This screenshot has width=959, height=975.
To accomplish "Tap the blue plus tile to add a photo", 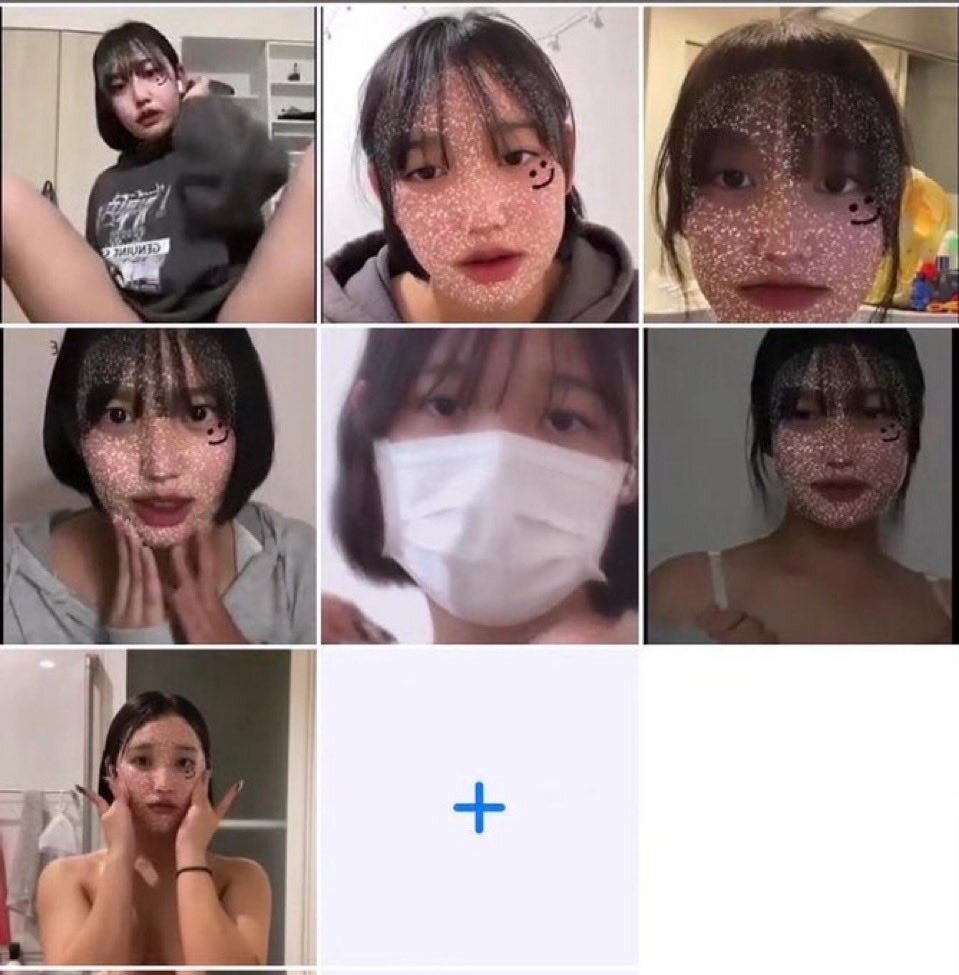I will [x=479, y=807].
